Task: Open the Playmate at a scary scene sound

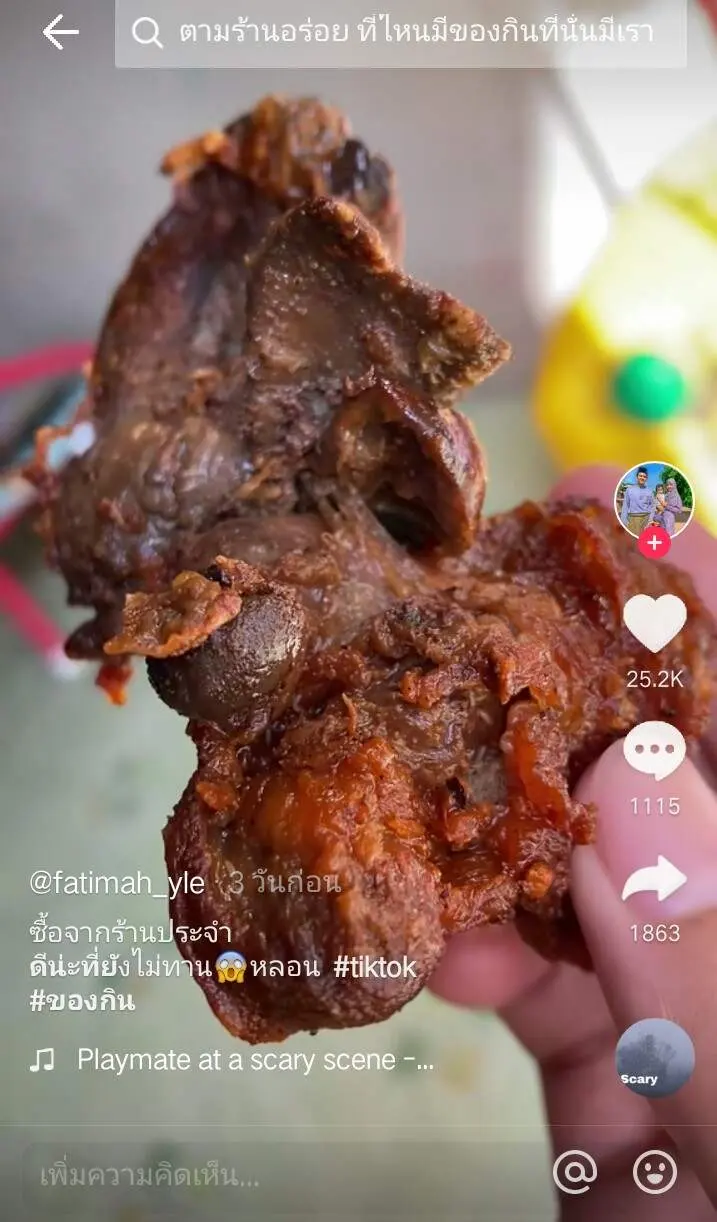Action: pos(255,1060)
